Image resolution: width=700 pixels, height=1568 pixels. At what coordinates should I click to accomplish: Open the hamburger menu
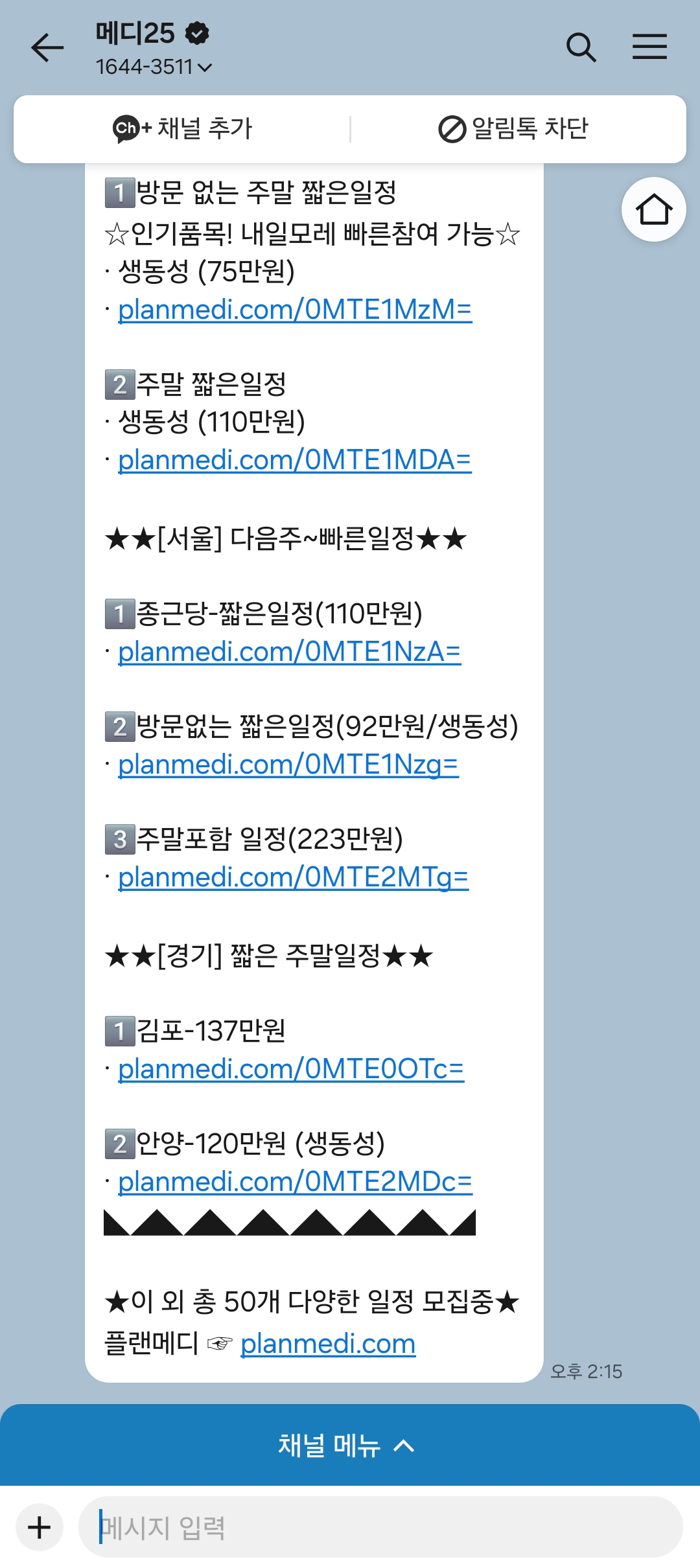coord(649,47)
